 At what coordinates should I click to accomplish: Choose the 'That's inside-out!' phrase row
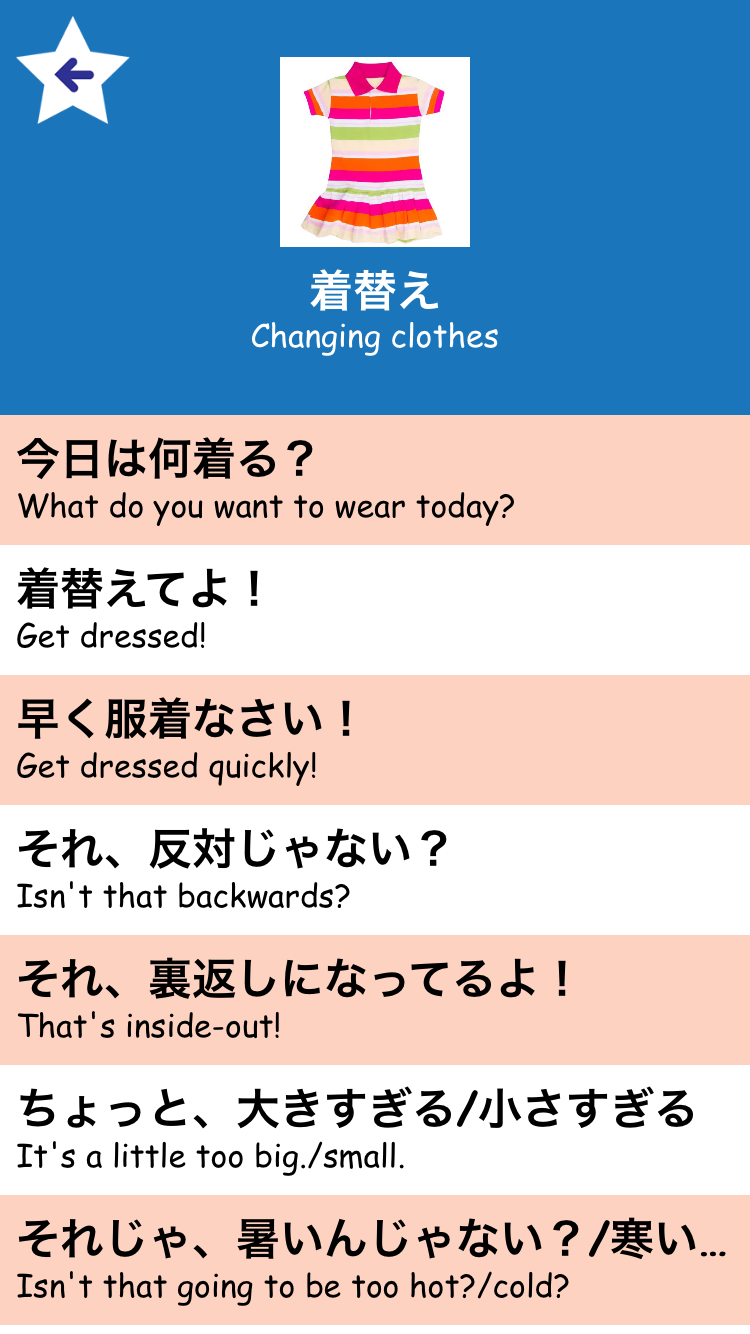(x=375, y=1000)
